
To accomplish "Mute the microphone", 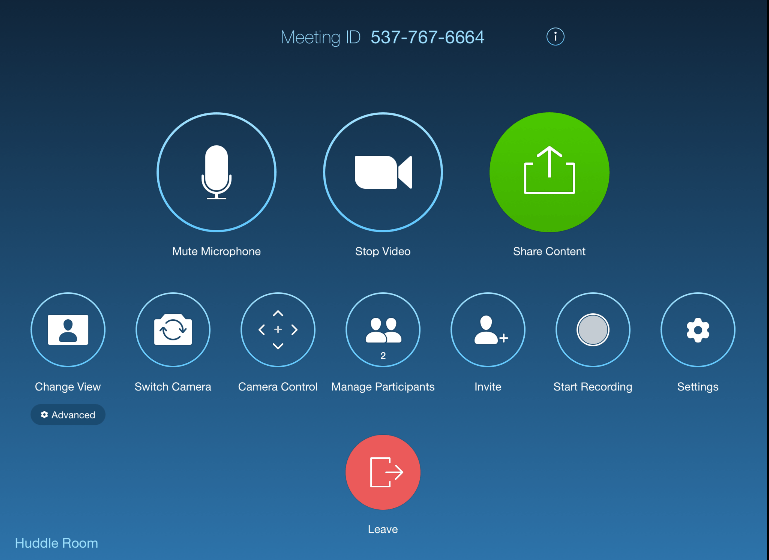I will (x=216, y=172).
